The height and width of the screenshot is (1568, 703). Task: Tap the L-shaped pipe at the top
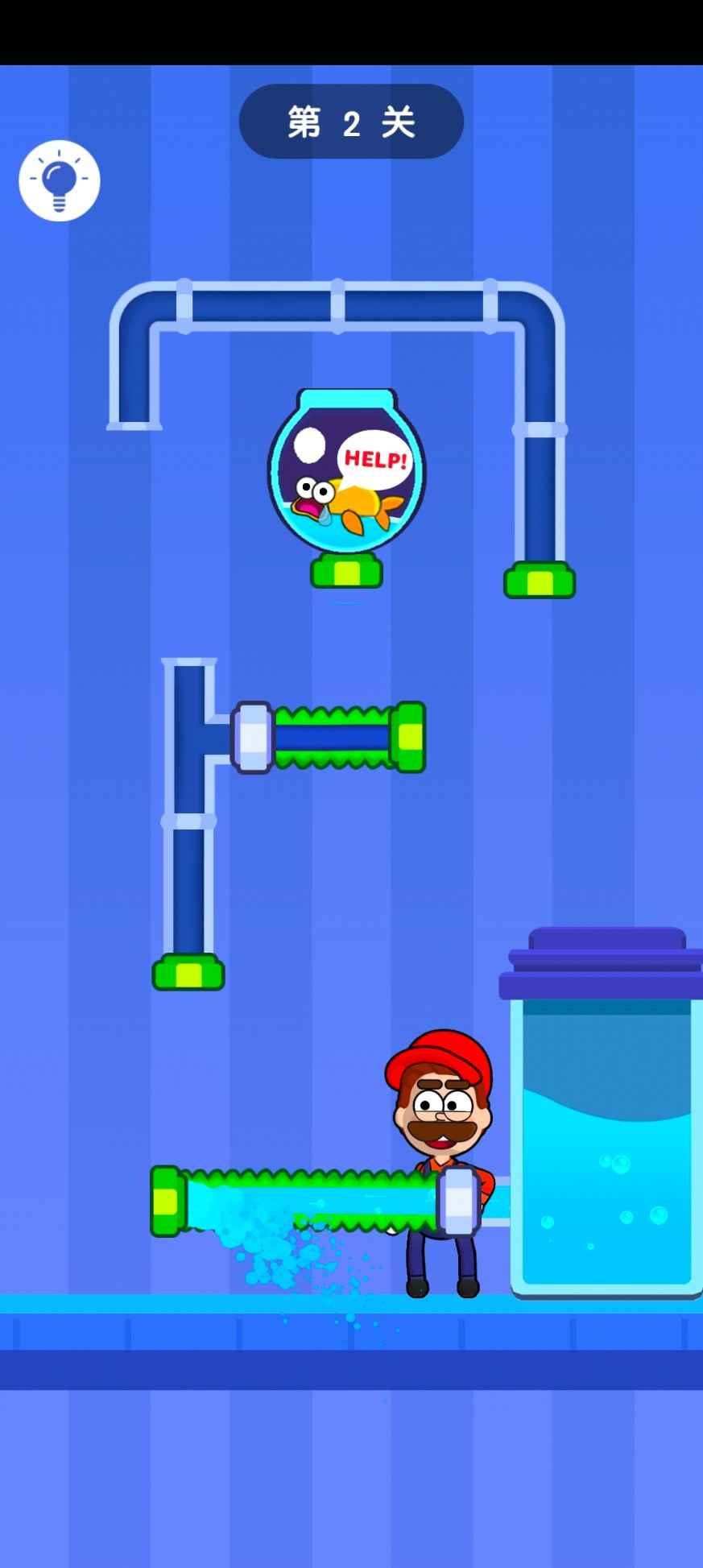coord(338,306)
